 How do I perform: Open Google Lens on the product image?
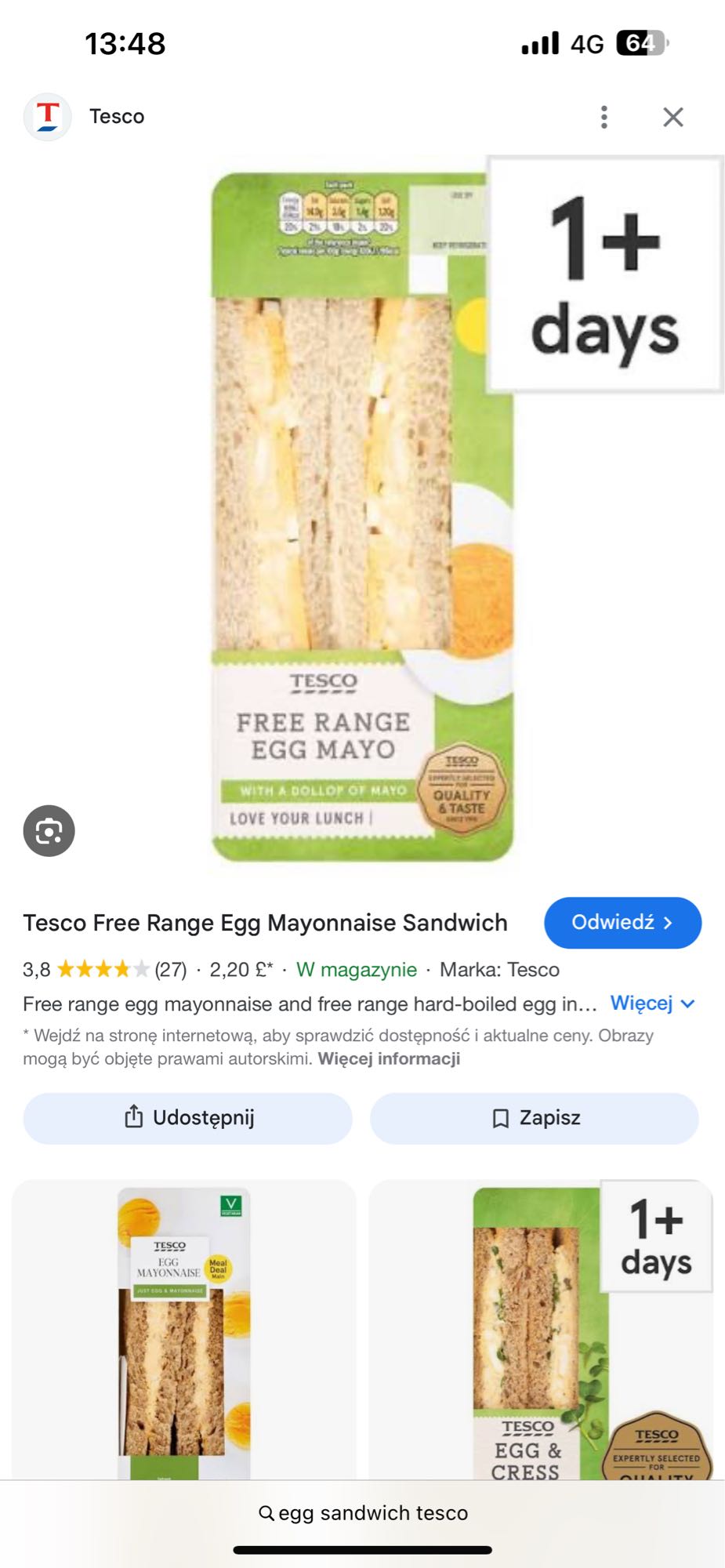49,830
